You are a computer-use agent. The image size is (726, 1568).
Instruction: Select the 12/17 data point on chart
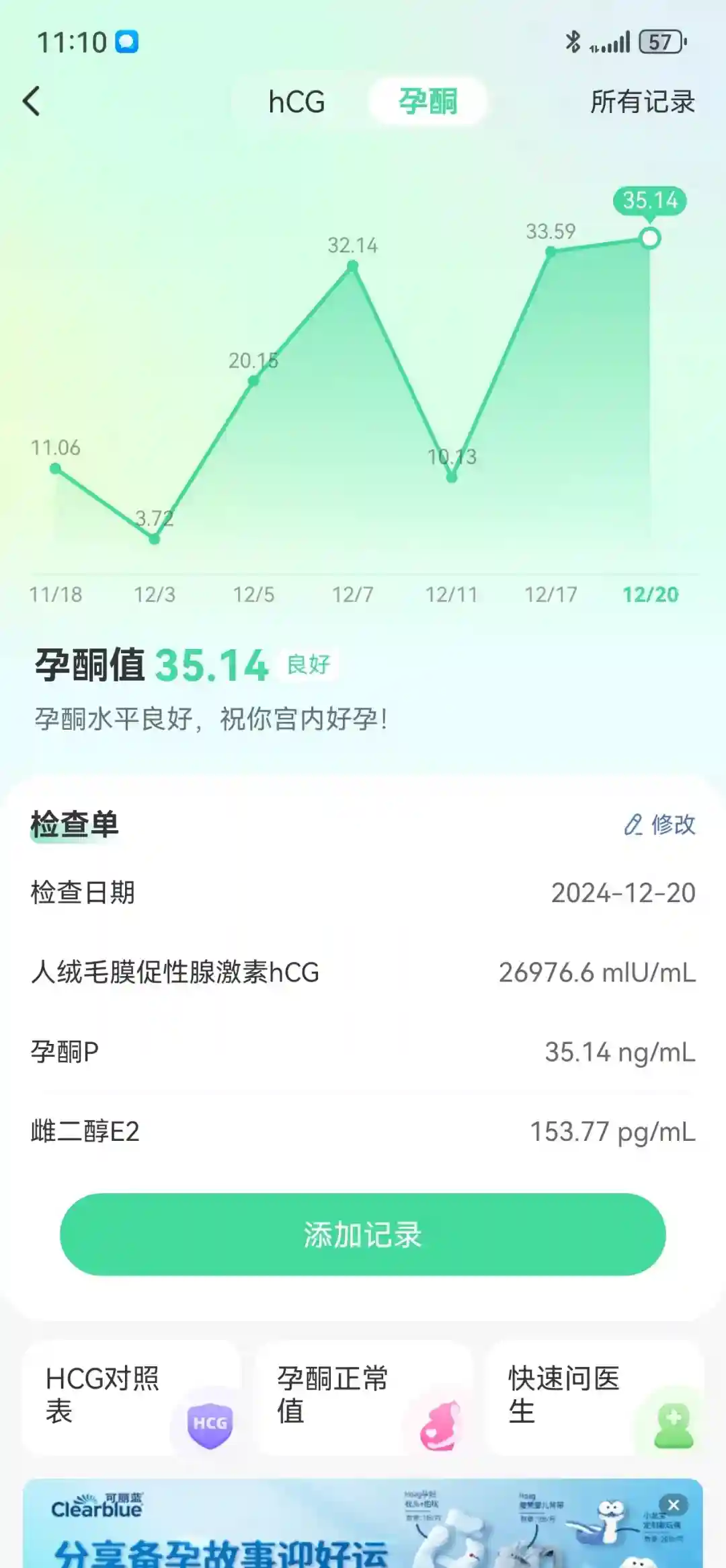click(551, 252)
